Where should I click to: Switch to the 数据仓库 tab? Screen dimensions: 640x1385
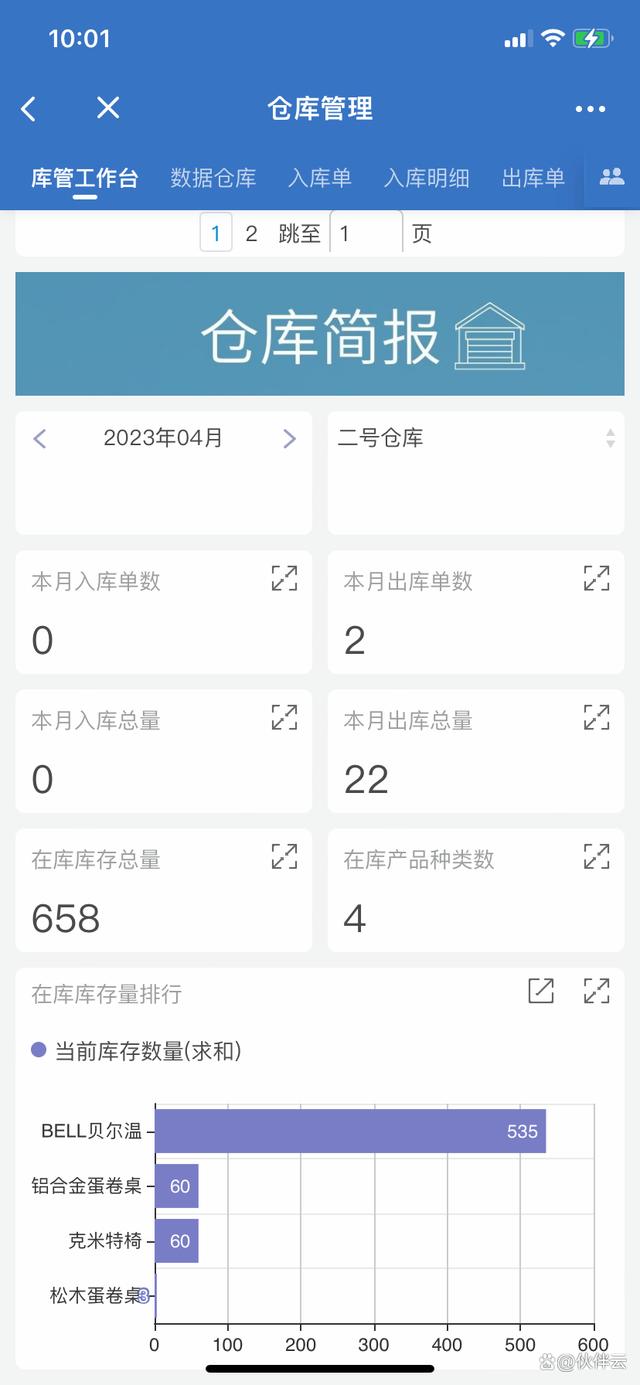tap(213, 178)
